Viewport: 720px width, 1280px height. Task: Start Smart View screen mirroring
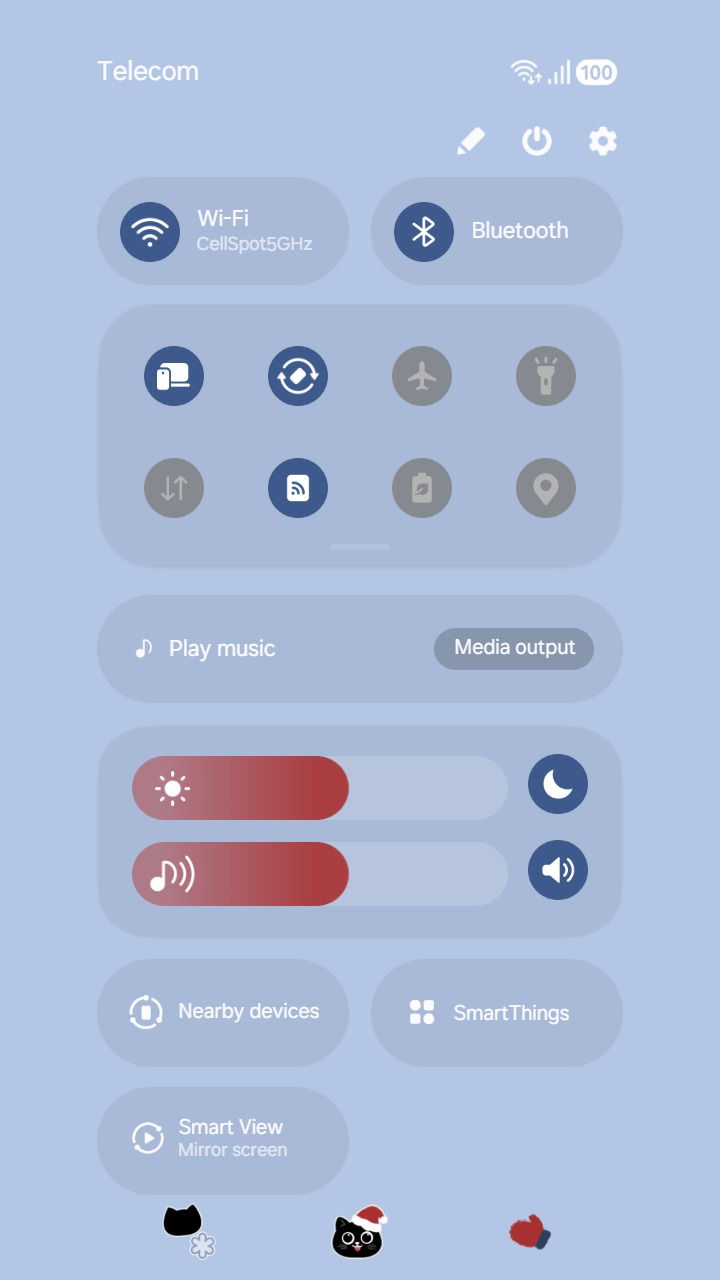click(223, 1138)
